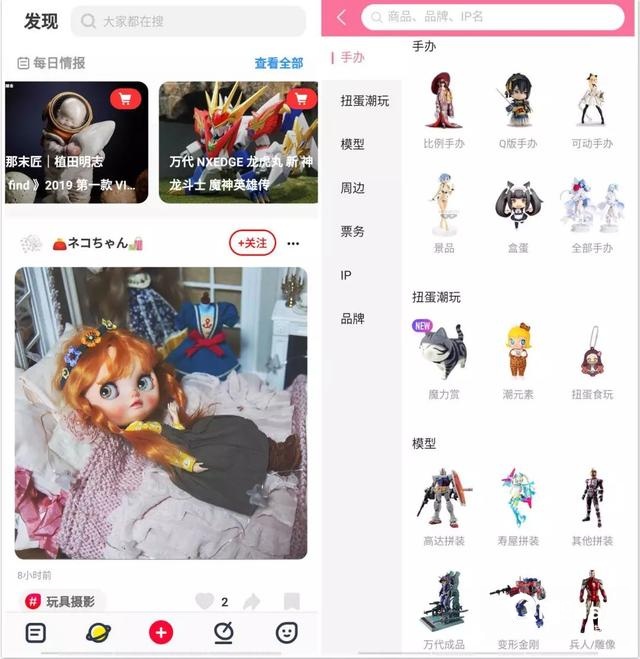Select 周边 in the side category list
Viewport: 640px width, 659px height.
click(x=352, y=188)
